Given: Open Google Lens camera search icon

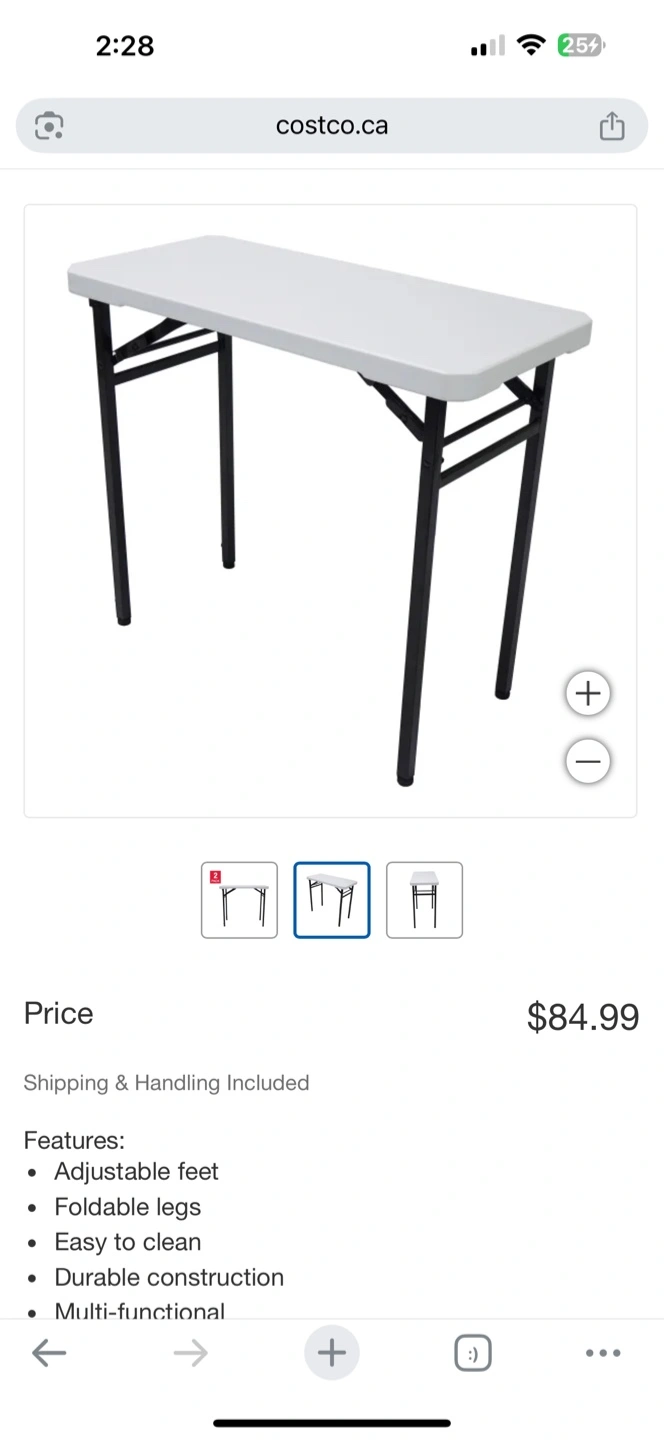Looking at the screenshot, I should click(49, 126).
